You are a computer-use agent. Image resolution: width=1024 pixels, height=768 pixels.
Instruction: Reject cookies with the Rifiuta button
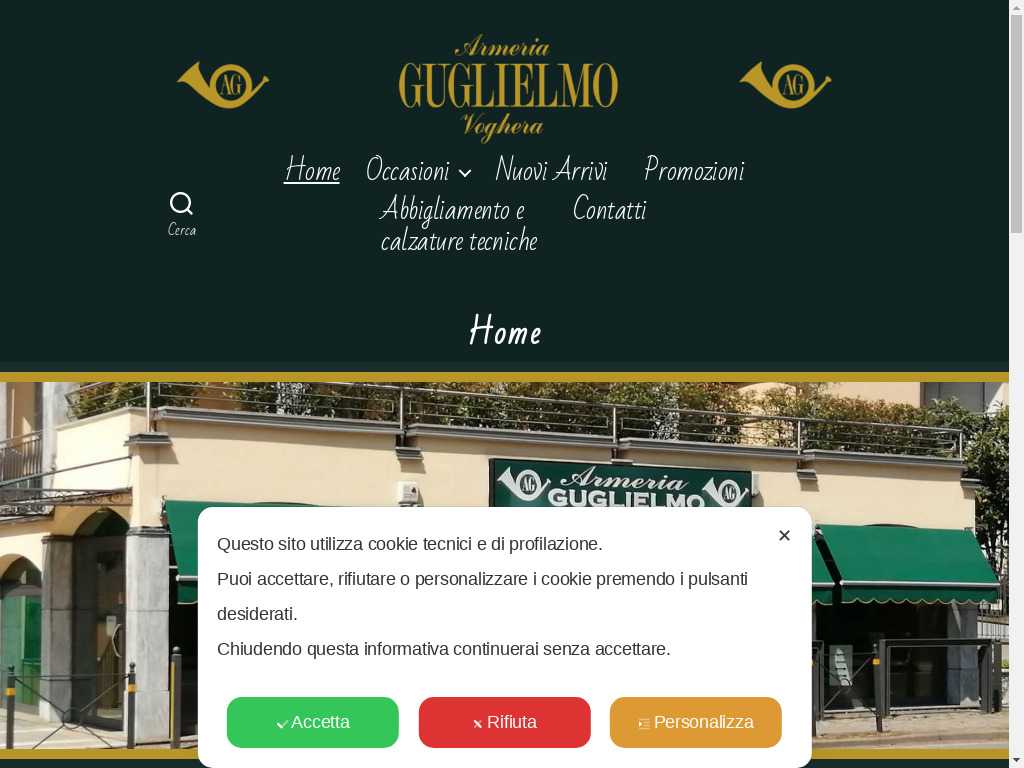click(x=504, y=722)
